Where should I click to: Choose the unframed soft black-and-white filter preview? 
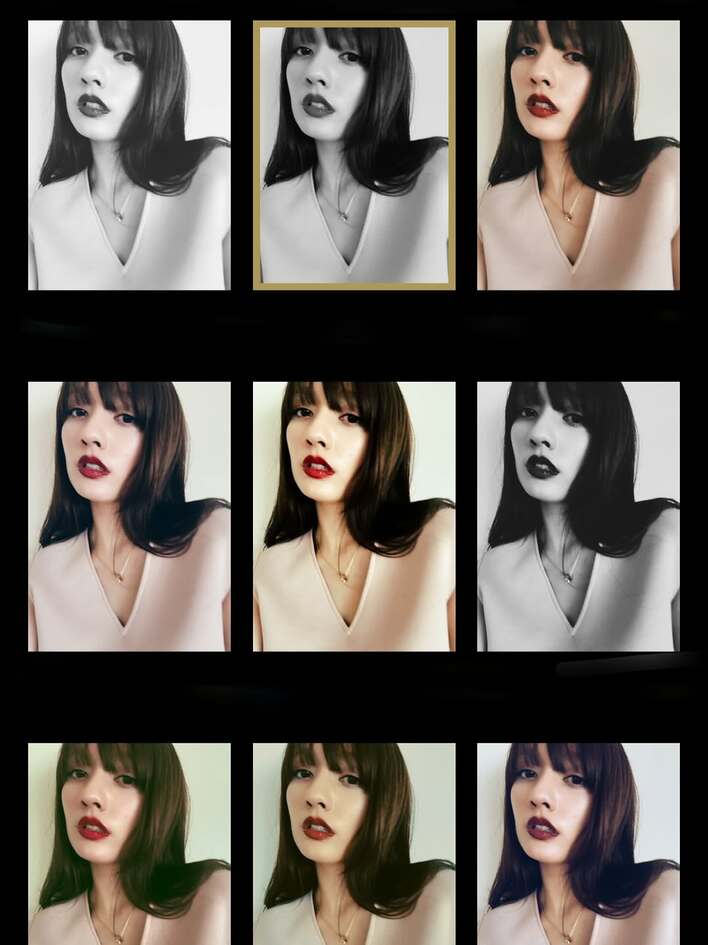[x=129, y=155]
